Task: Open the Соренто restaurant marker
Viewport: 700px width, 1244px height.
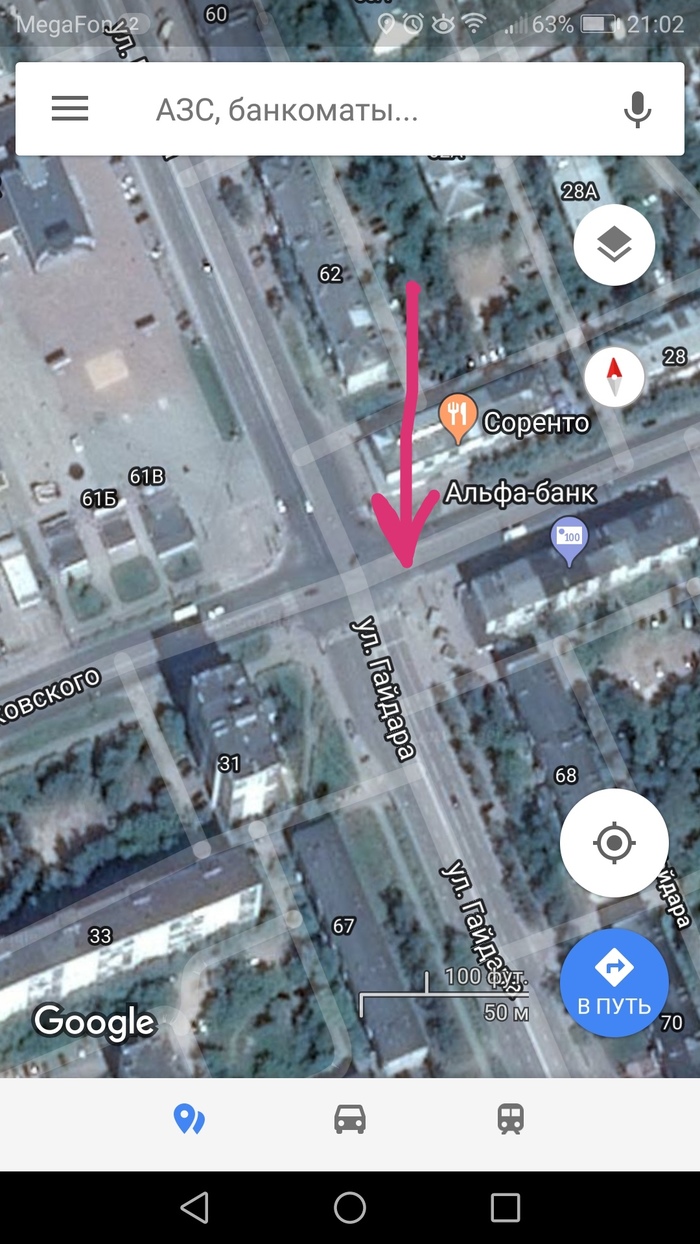Action: 457,420
